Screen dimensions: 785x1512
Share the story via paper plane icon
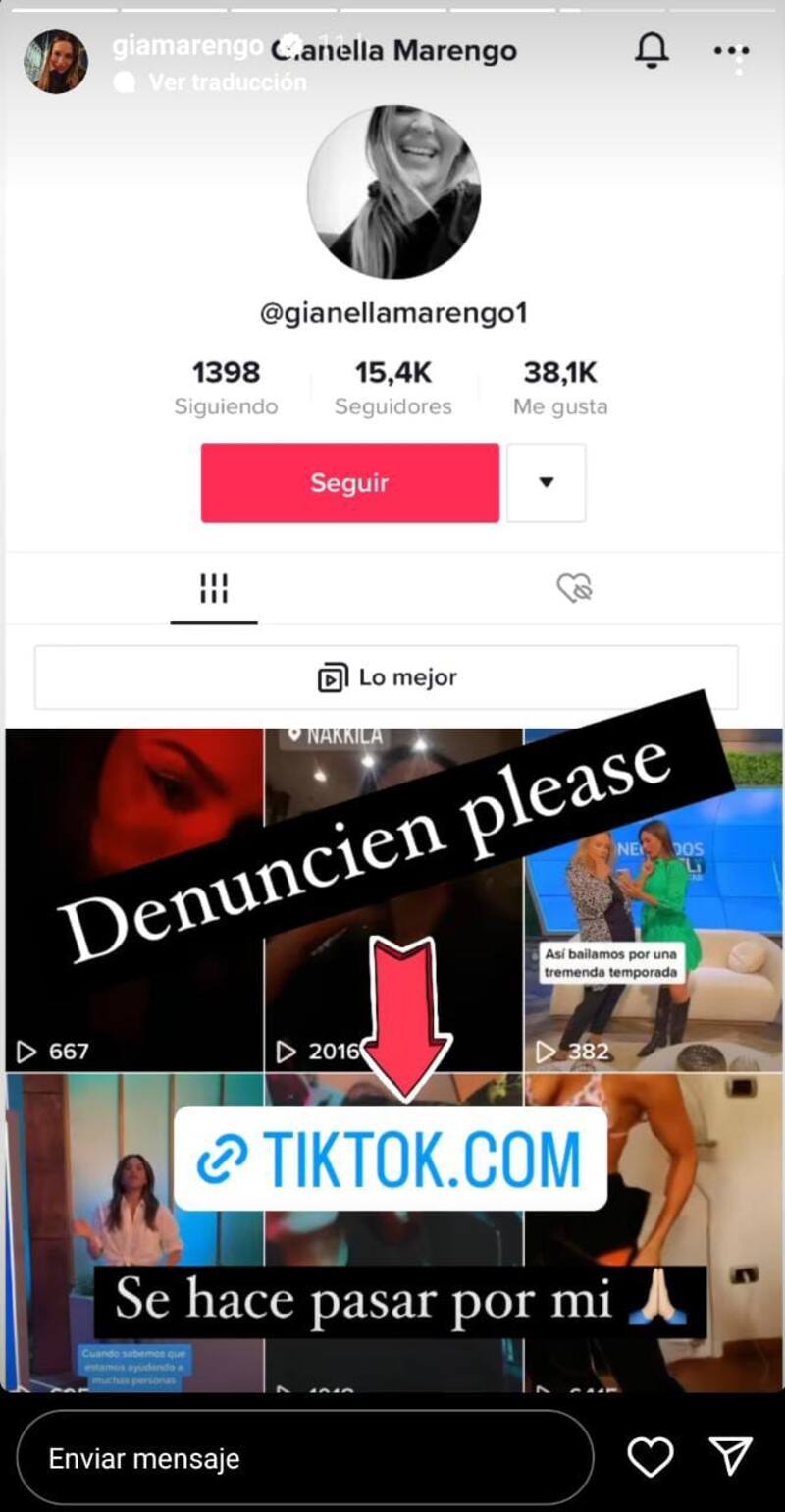(730, 1457)
